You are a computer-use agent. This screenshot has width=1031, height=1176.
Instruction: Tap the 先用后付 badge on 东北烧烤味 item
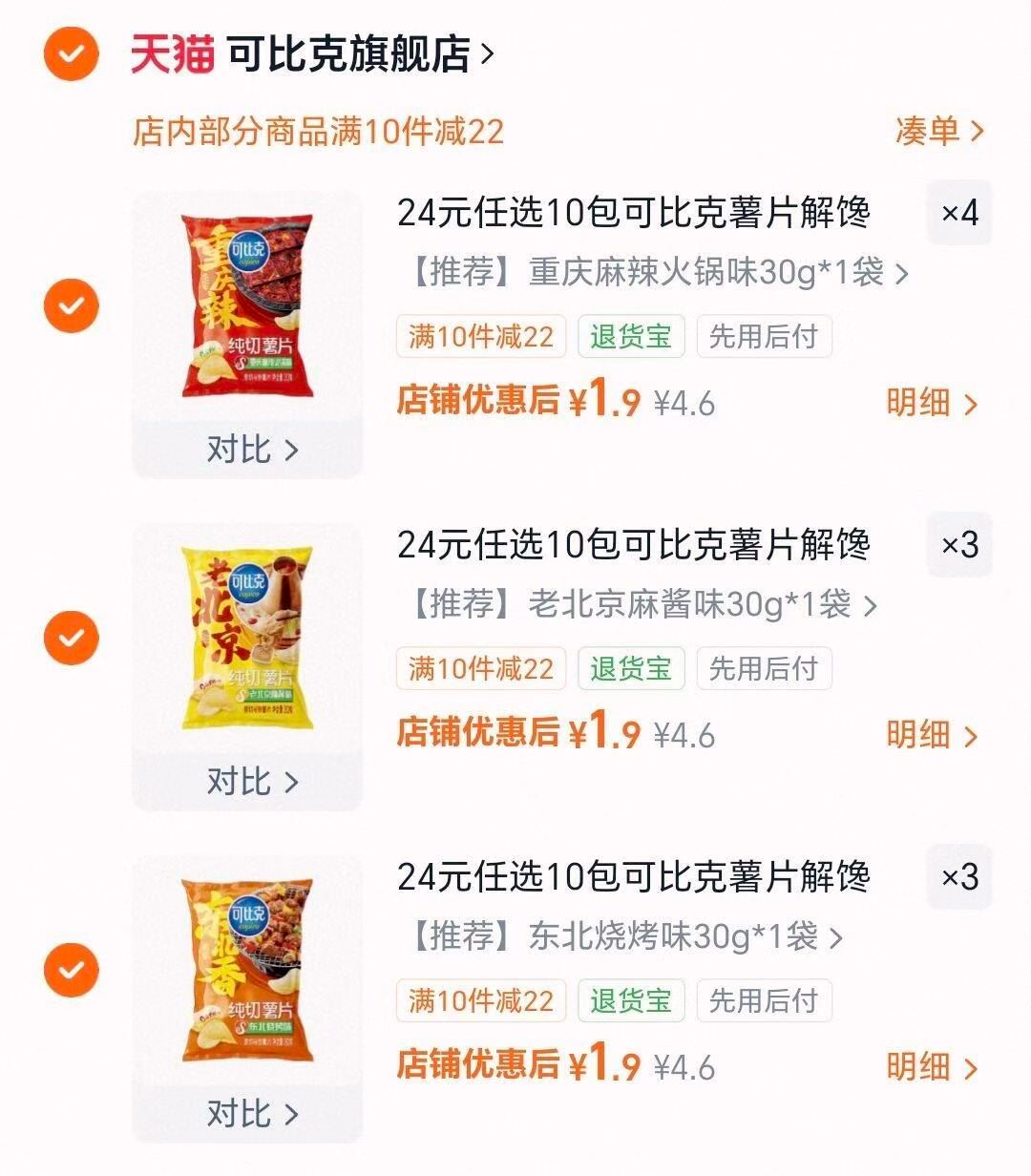(763, 1000)
